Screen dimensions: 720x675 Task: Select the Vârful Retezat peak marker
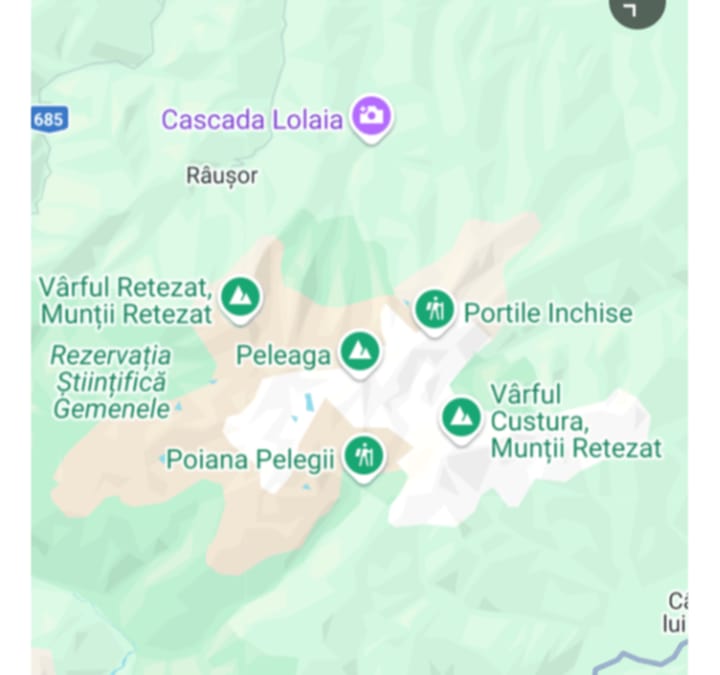pyautogui.click(x=240, y=296)
